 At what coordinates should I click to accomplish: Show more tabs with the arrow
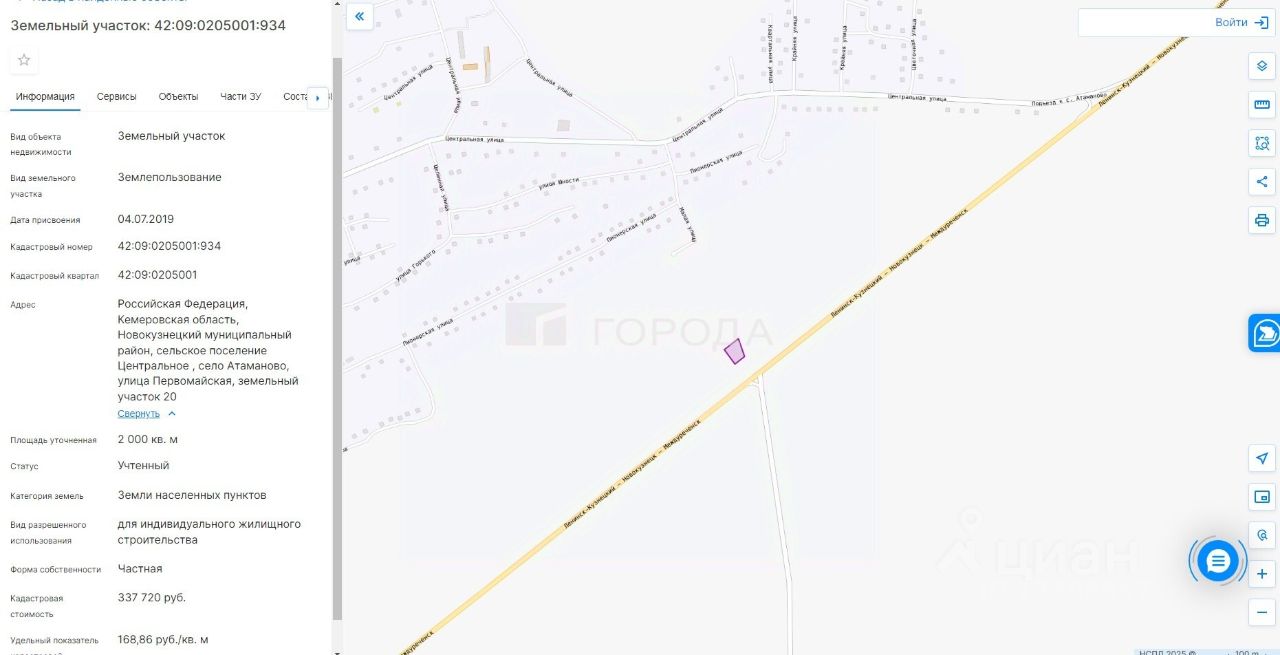pos(318,98)
